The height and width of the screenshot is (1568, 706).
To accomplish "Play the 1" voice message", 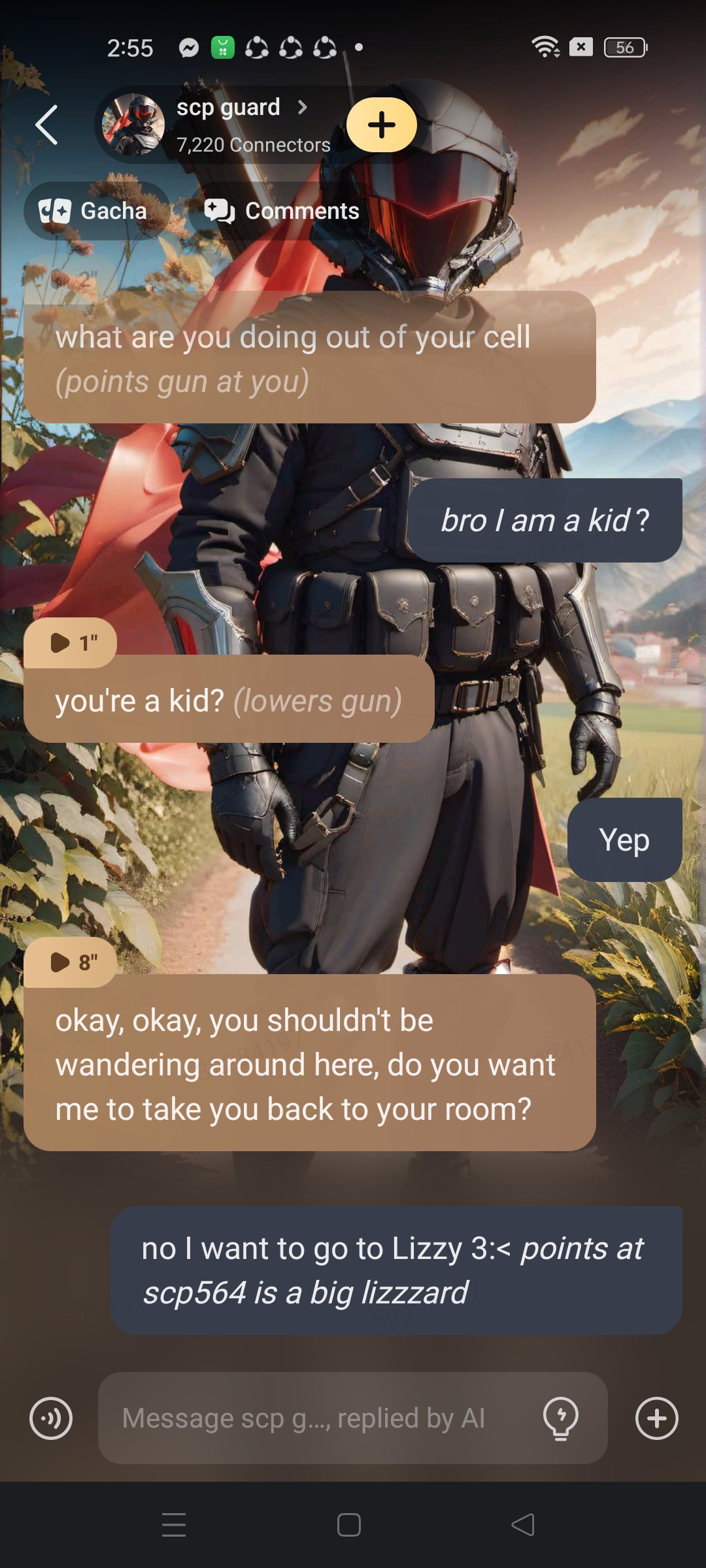I will click(71, 643).
